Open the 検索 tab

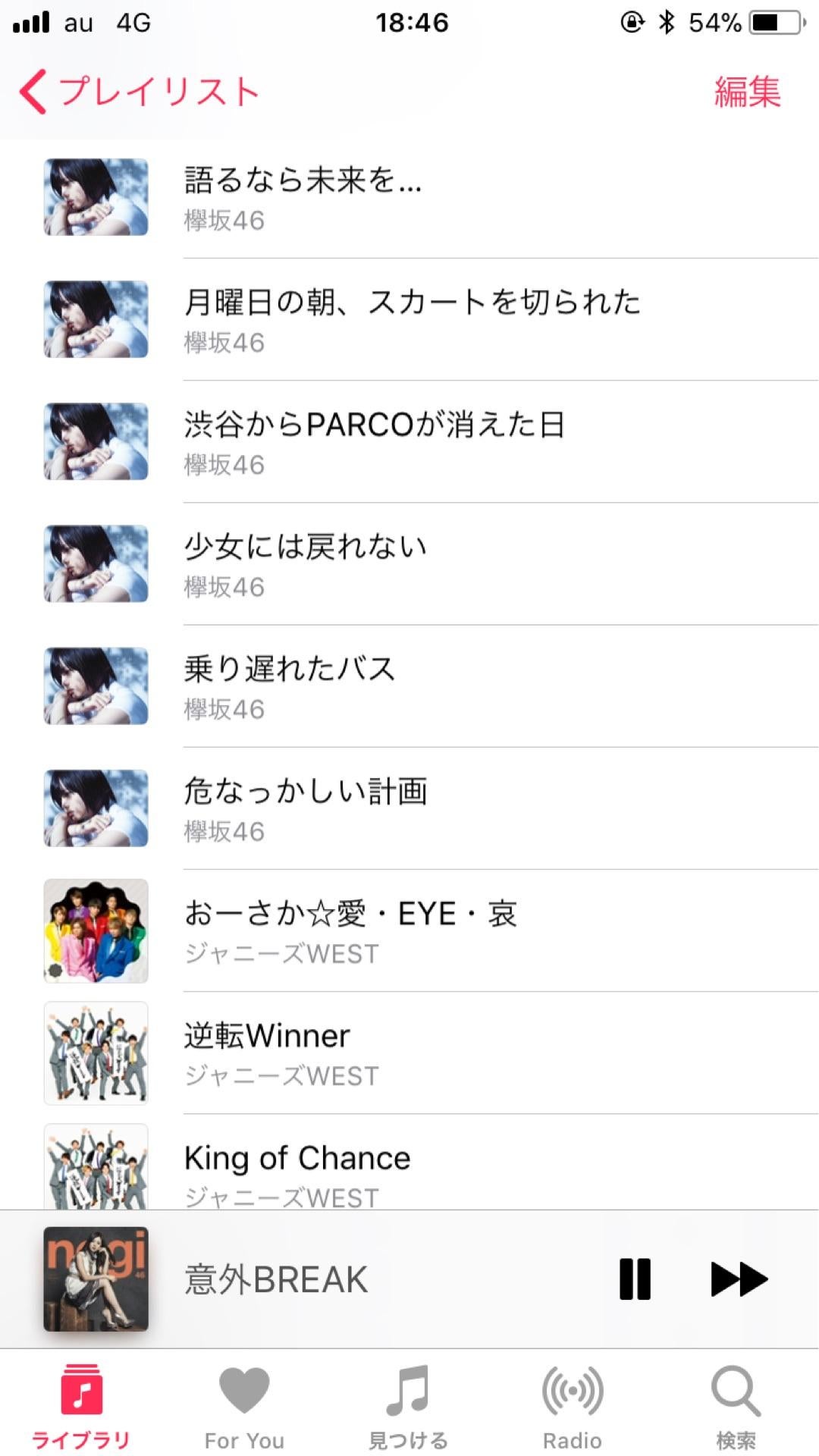point(736,1405)
